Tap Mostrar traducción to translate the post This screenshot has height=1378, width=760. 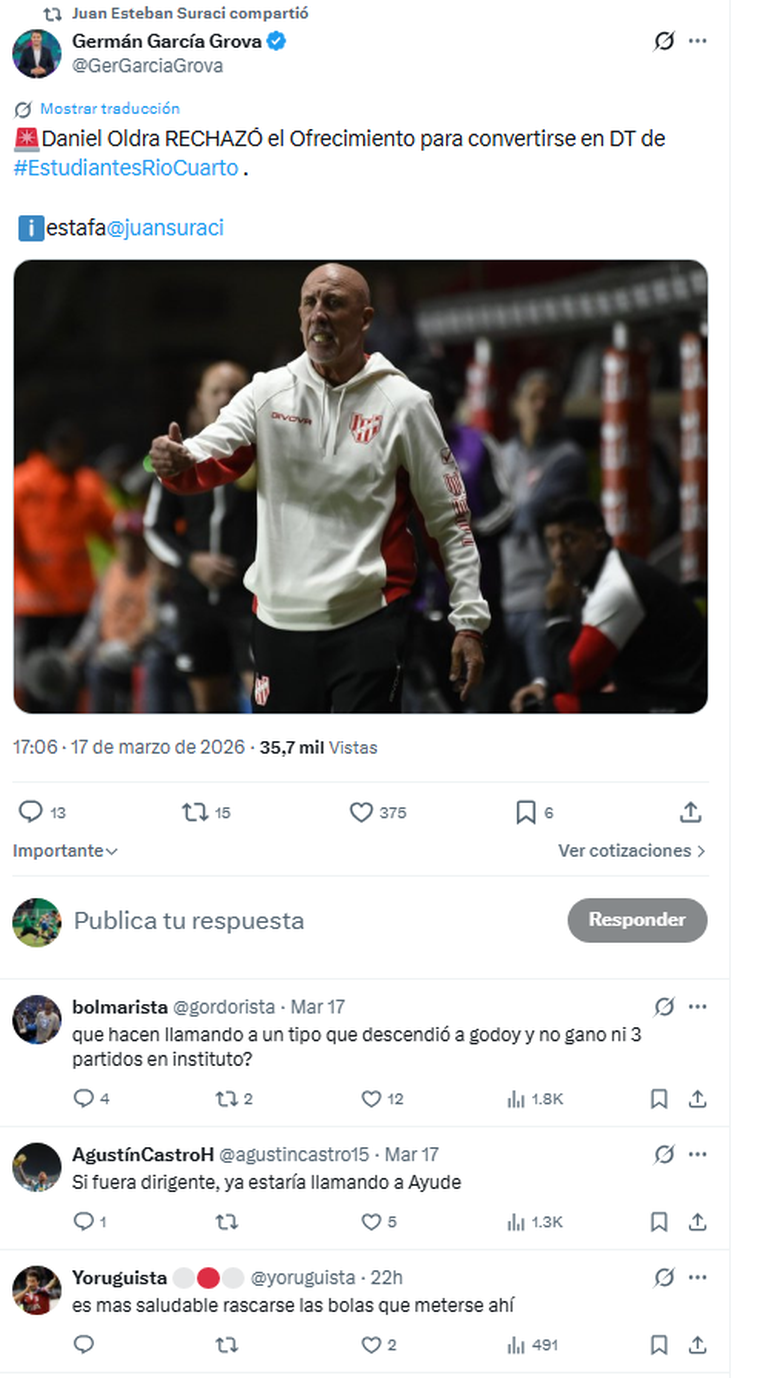109,108
